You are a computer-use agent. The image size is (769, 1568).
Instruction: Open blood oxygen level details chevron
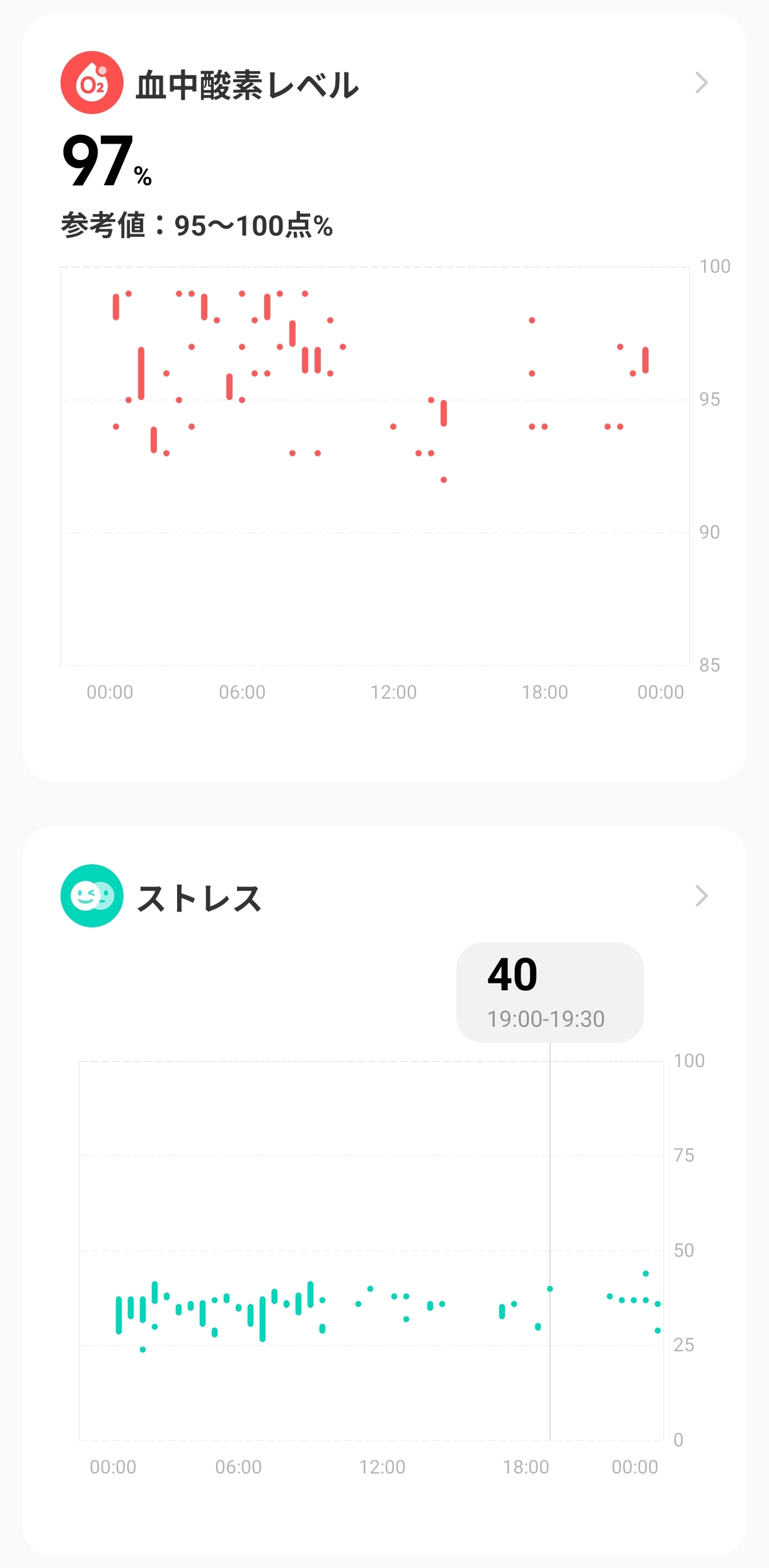click(702, 83)
